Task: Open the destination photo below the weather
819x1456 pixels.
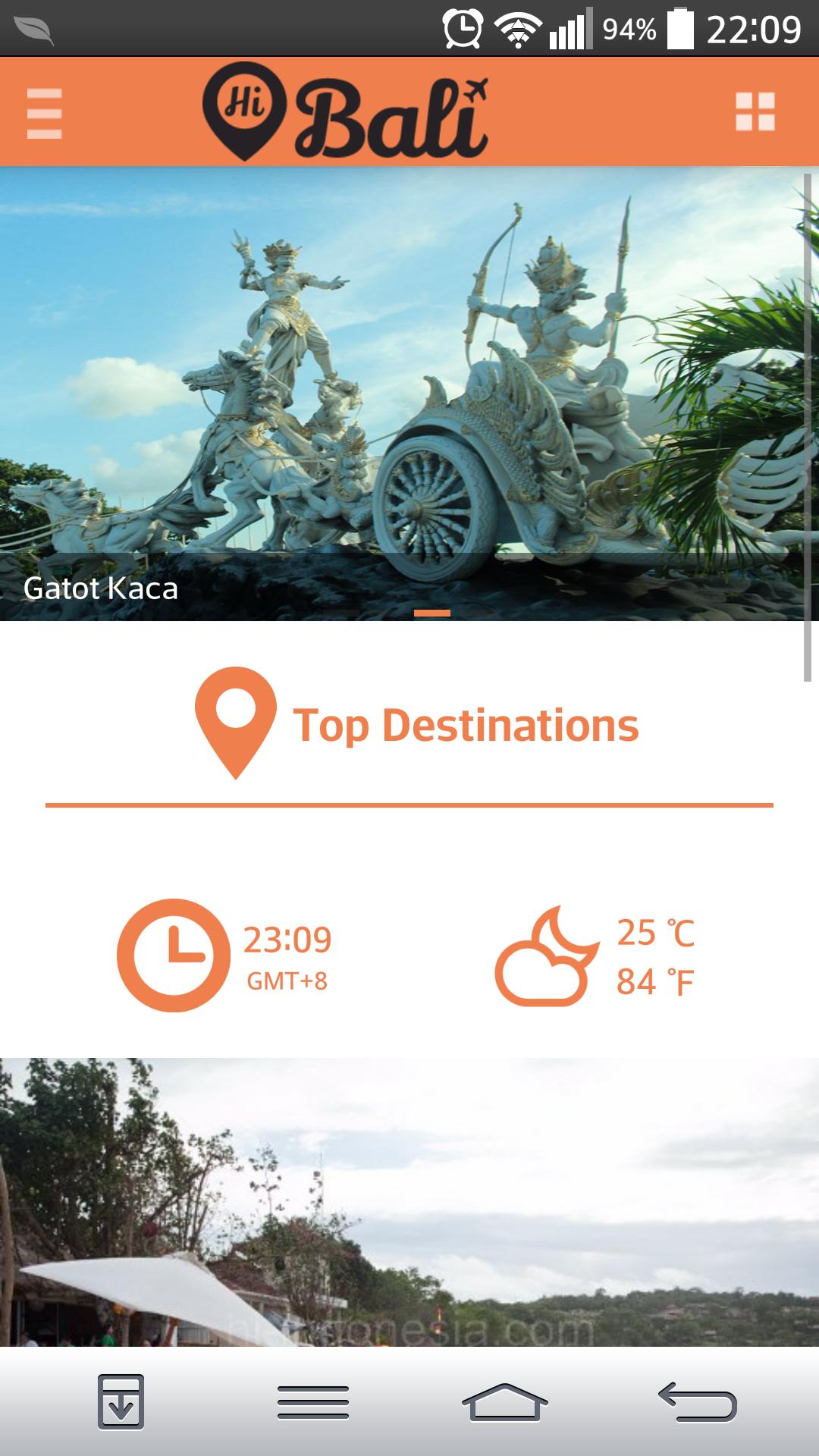Action: click(409, 1202)
